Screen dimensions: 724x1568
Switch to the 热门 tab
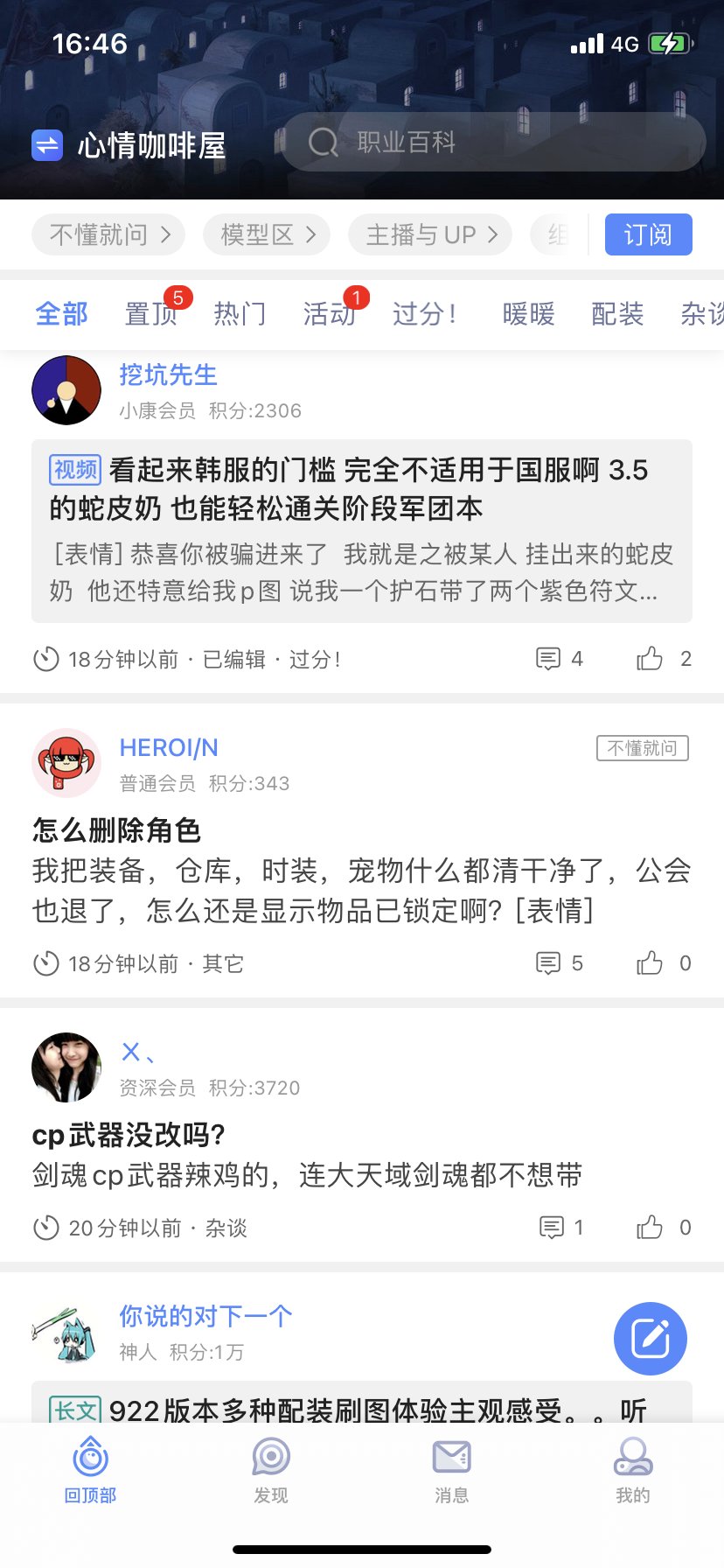coord(240,313)
